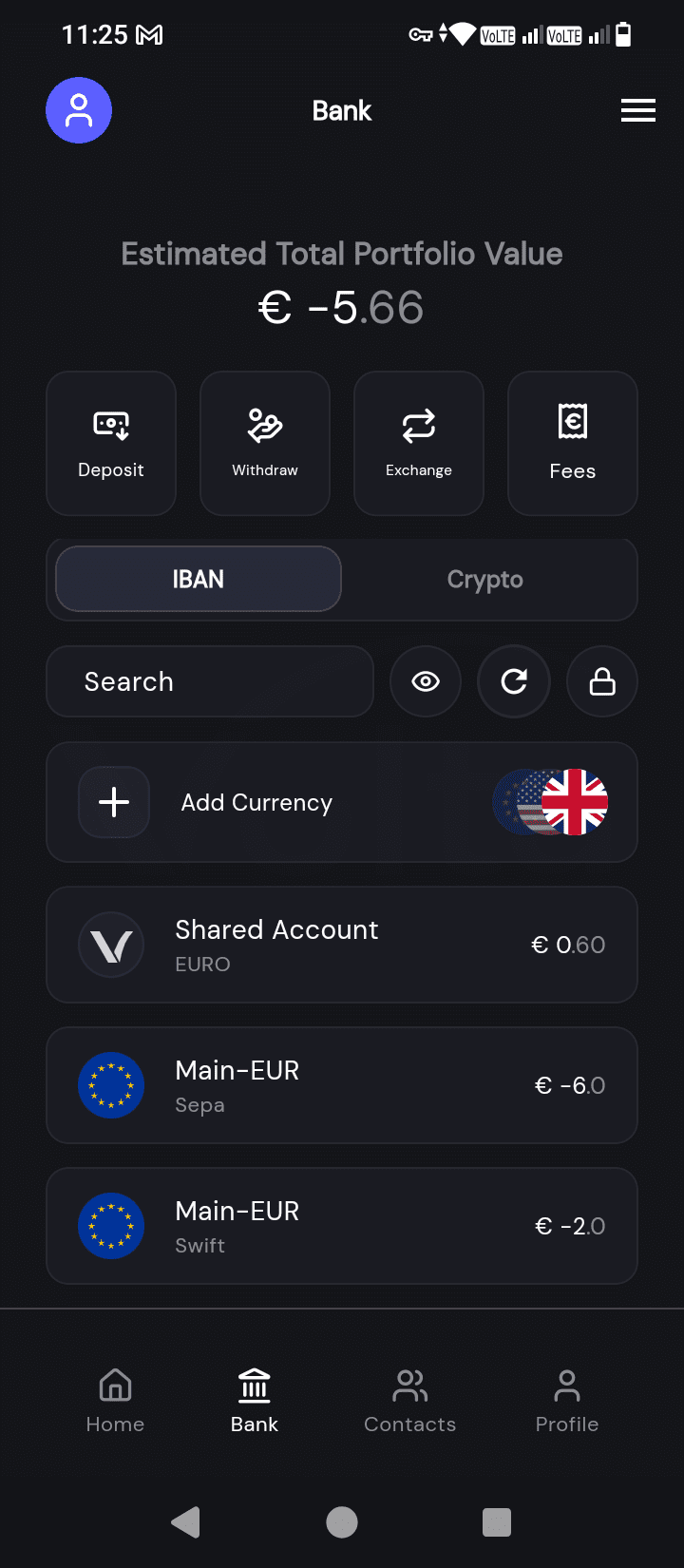The height and width of the screenshot is (1568, 684).
Task: Open the Withdraw option
Action: (265, 443)
